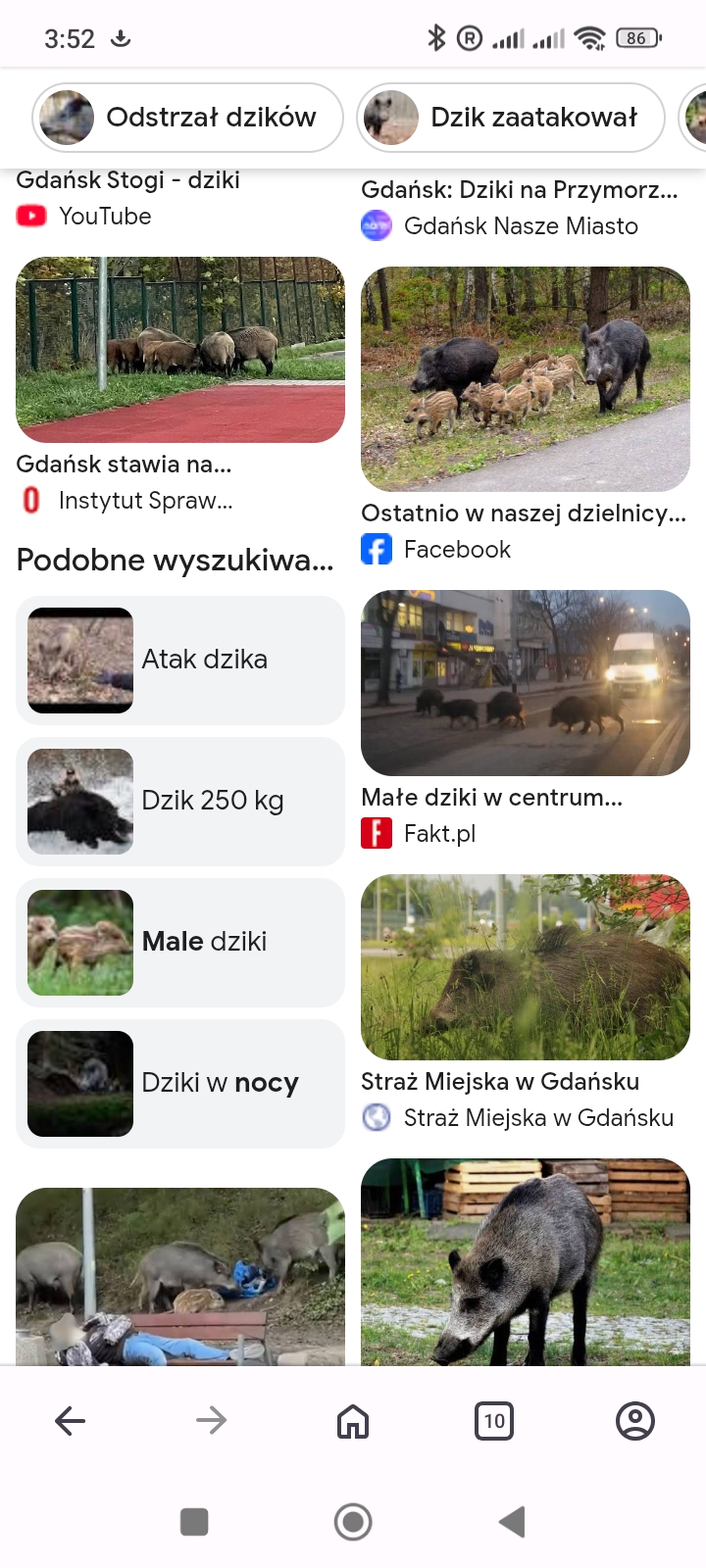Select the Dzik zaatakował chip
706x1568 pixels.
[510, 118]
